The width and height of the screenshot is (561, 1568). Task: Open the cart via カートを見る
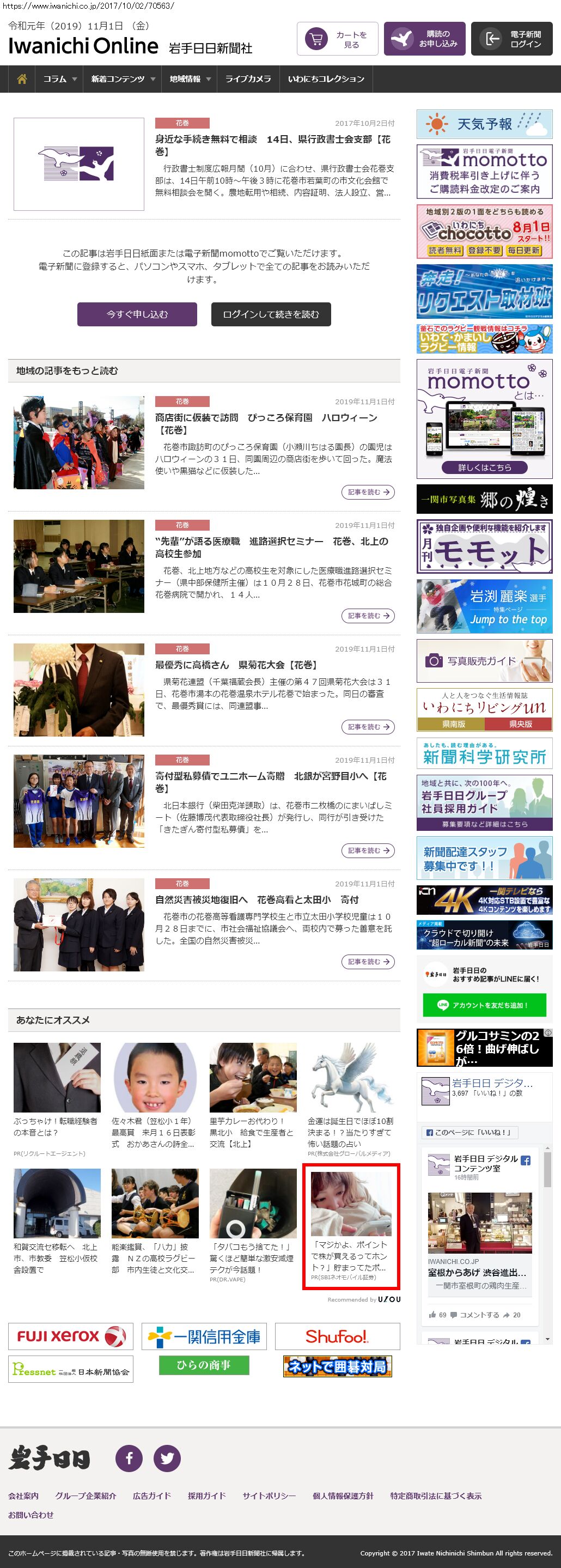(338, 39)
